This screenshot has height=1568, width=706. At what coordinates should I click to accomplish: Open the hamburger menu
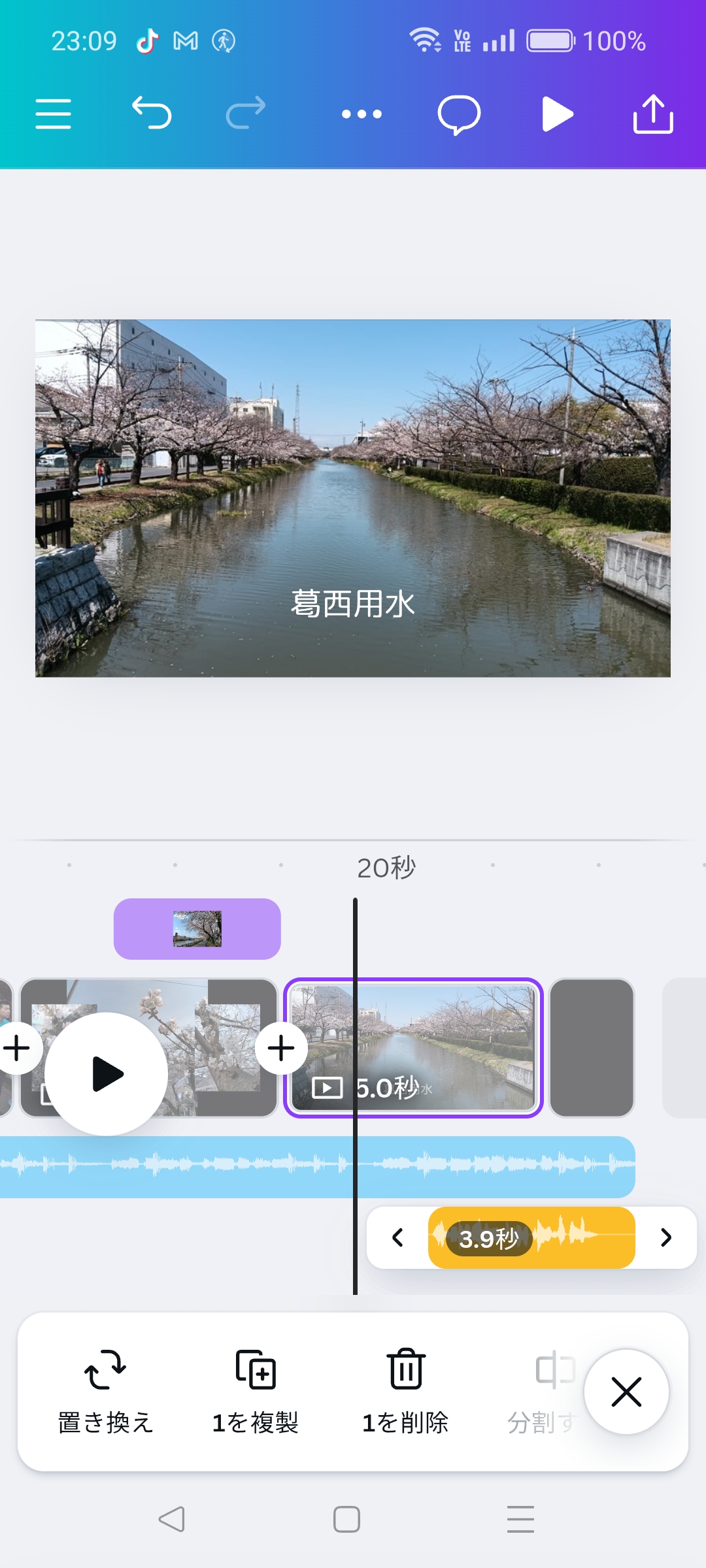pyautogui.click(x=53, y=114)
